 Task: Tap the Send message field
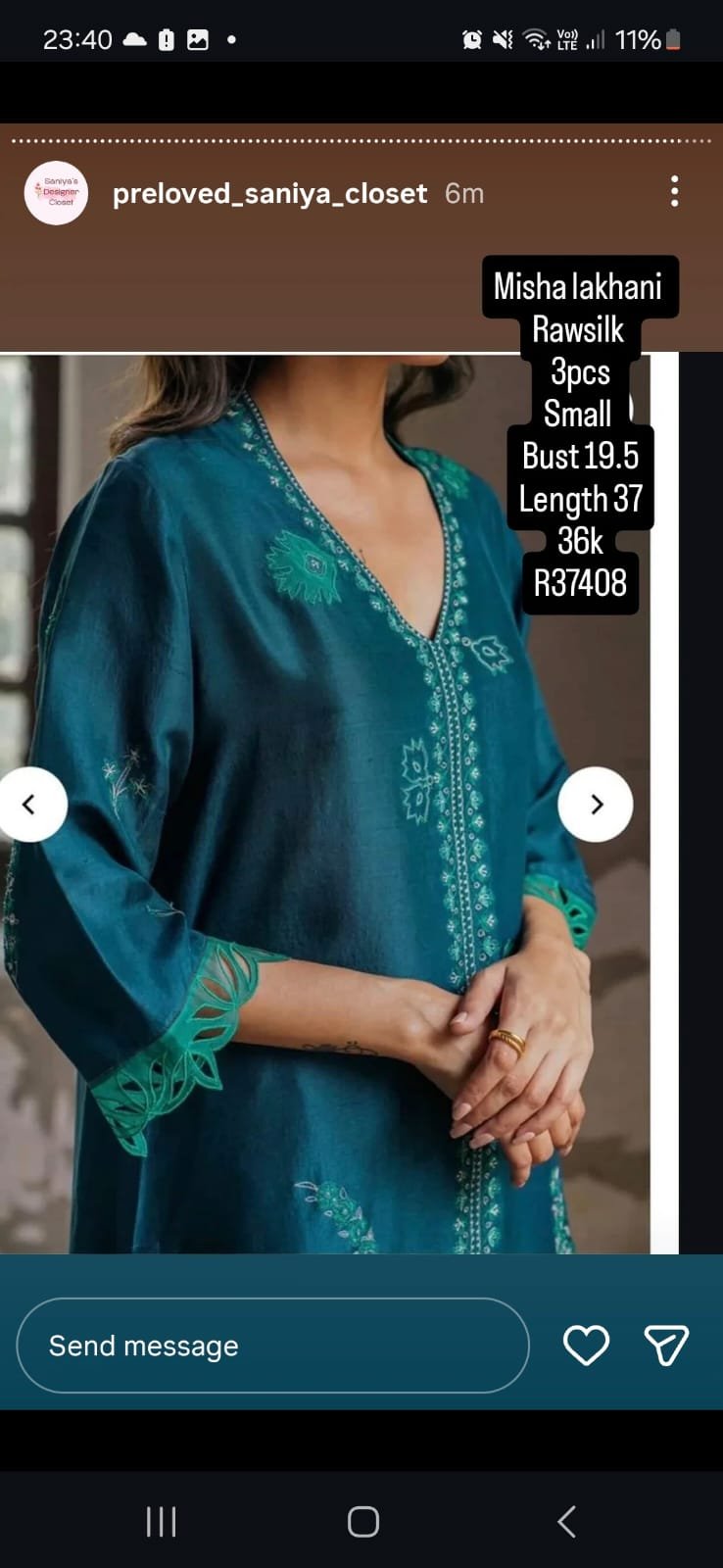coord(272,1346)
